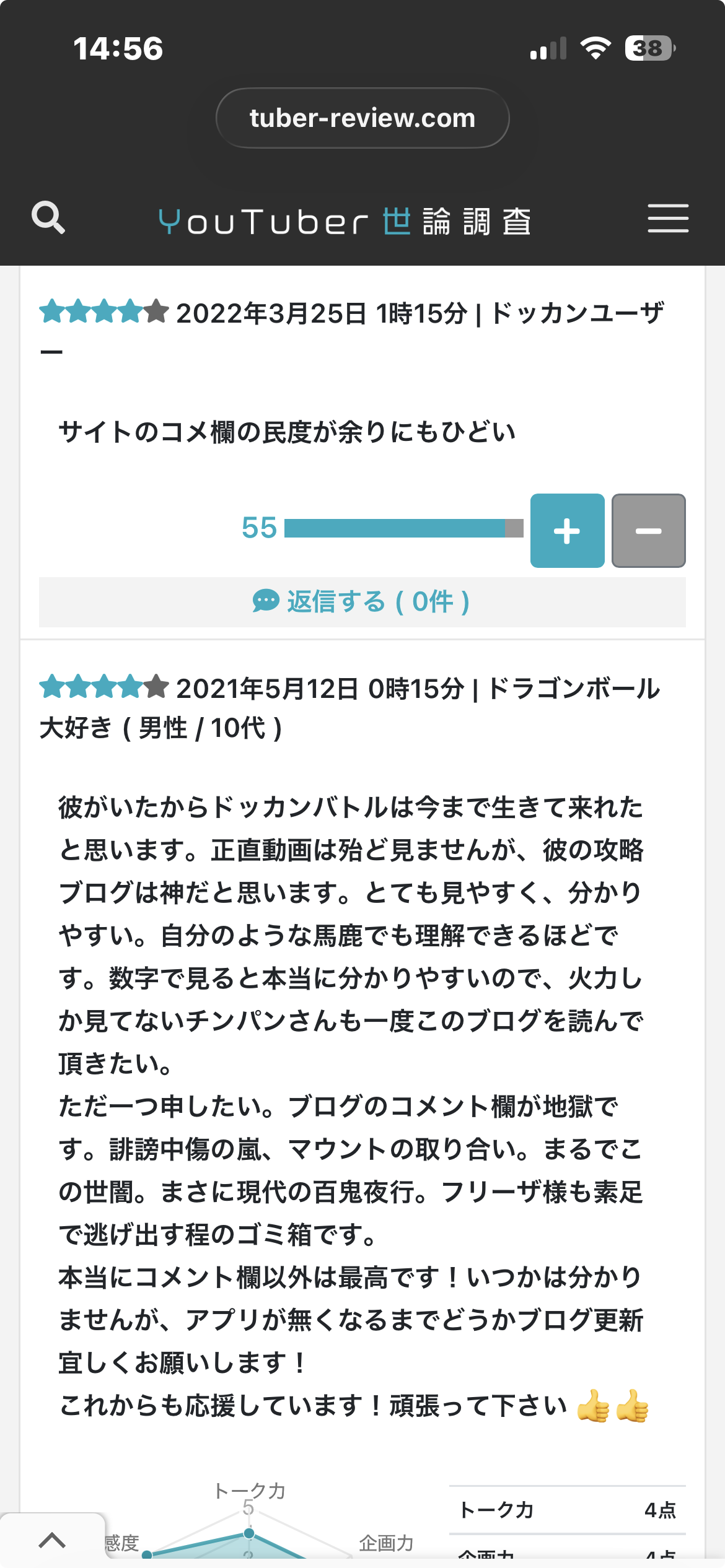The height and width of the screenshot is (1568, 725).
Task: Open the hamburger menu
Action: point(668,219)
